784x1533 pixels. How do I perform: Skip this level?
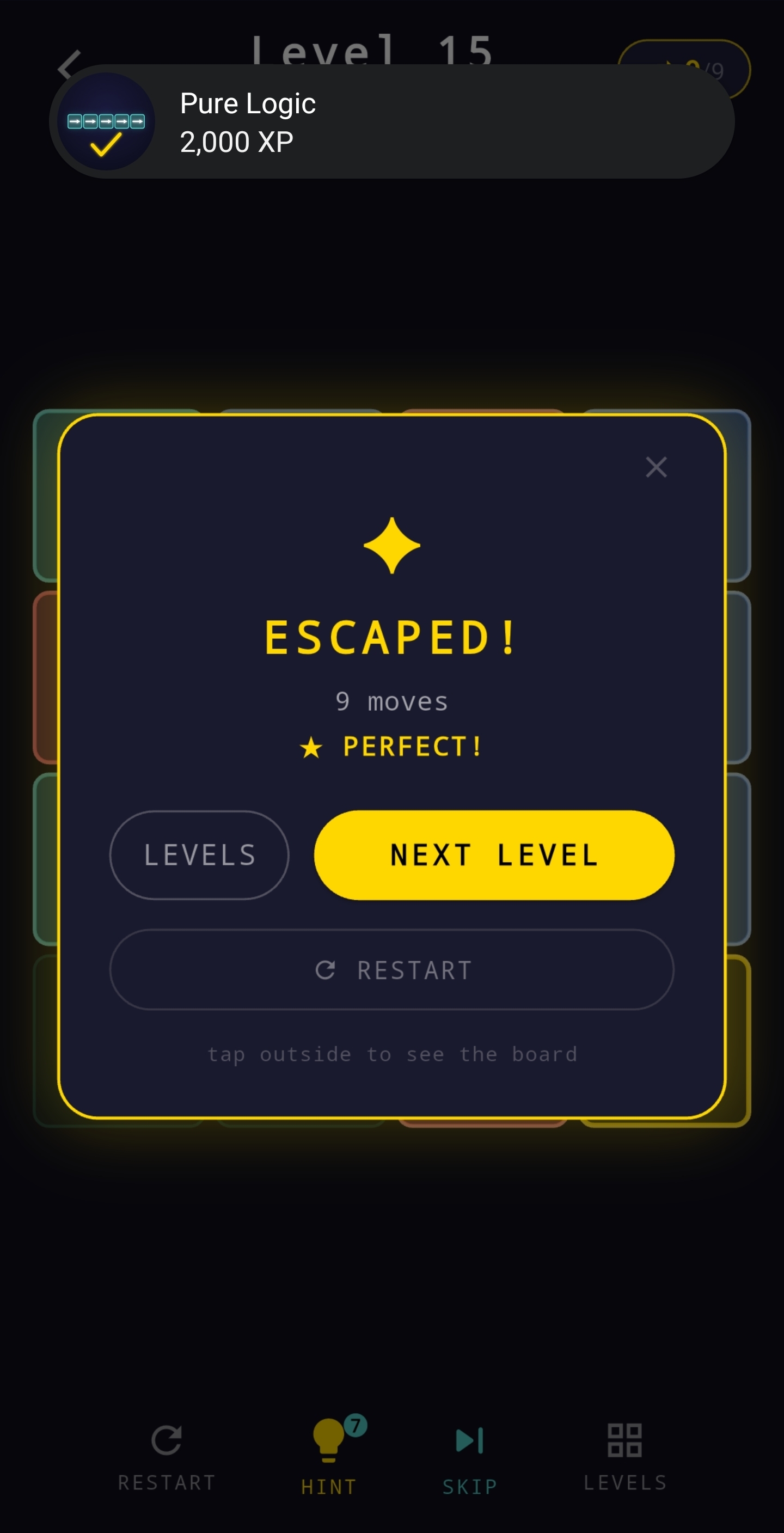pos(470,1461)
